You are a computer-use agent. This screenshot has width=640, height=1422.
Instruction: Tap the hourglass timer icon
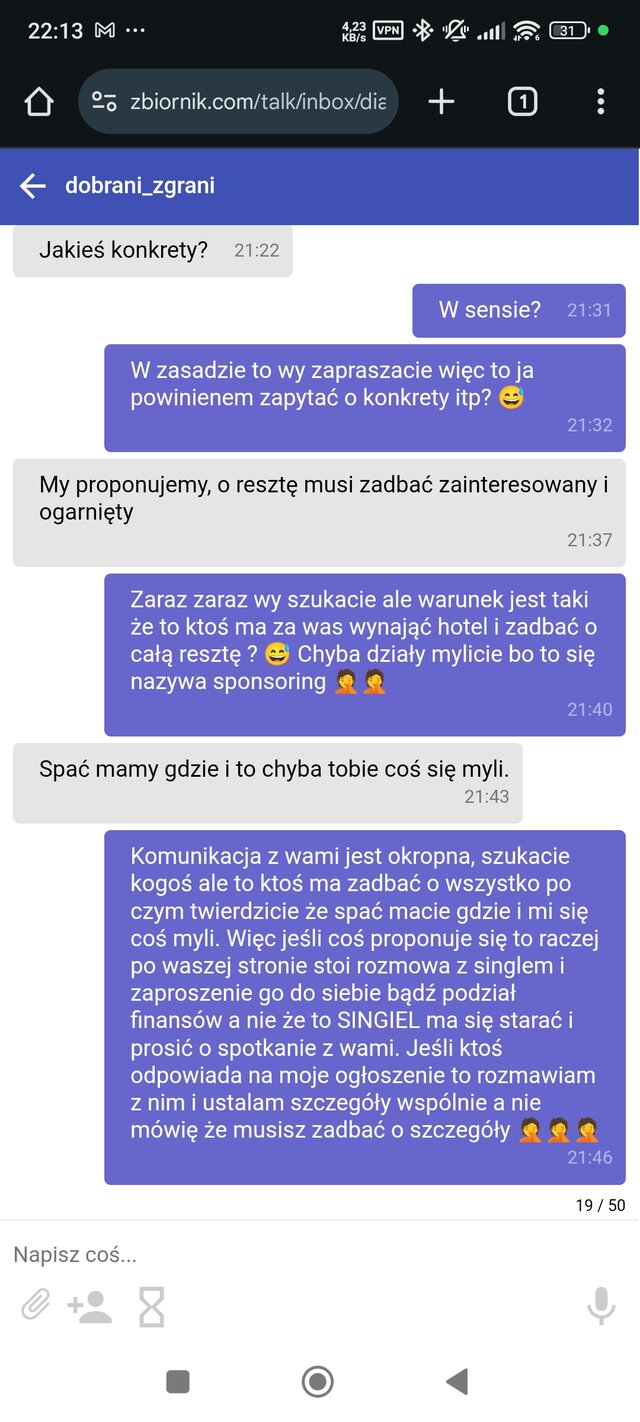[151, 1306]
